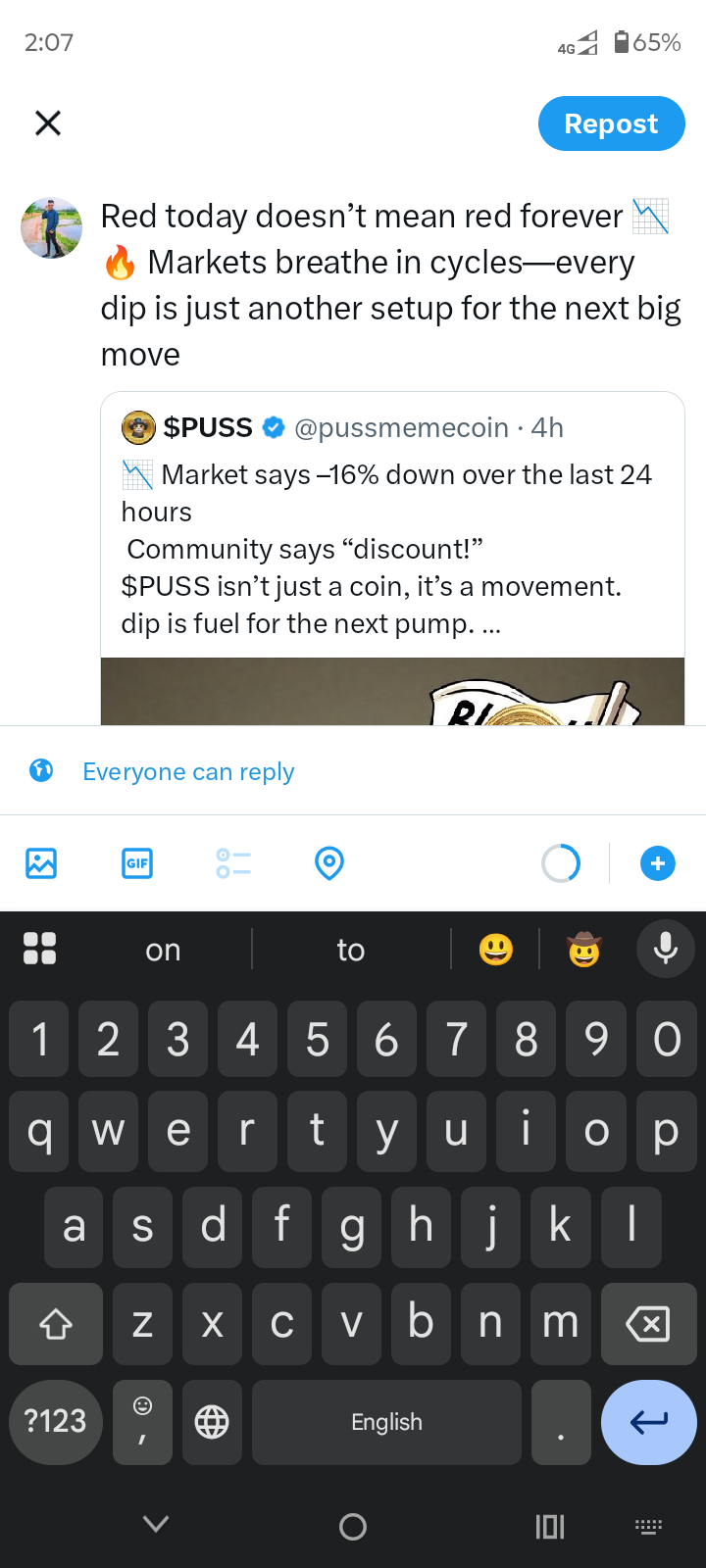The height and width of the screenshot is (1568, 706).
Task: Tap the keyboard enter key
Action: pyautogui.click(x=648, y=1421)
